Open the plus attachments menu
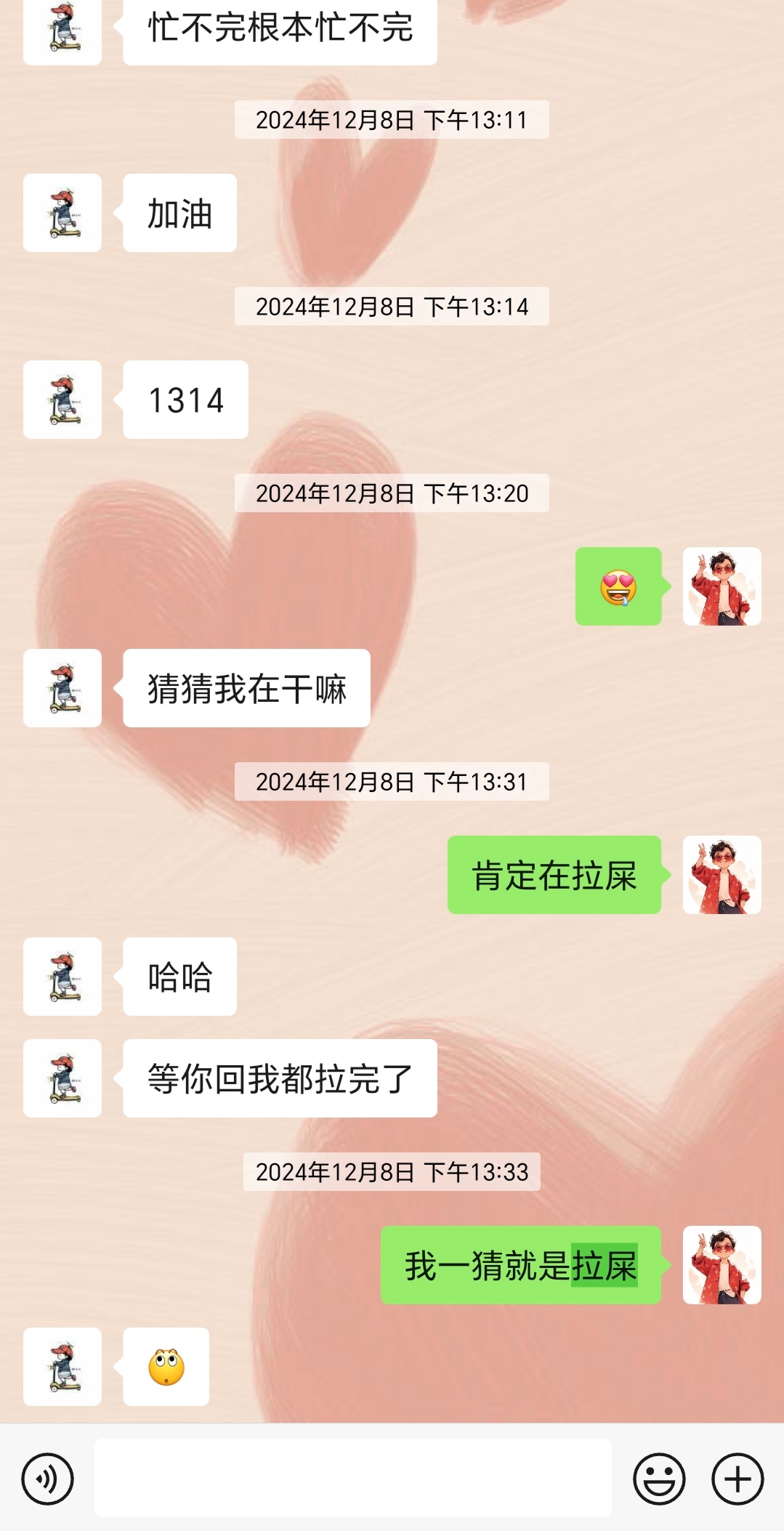Screen dimensions: 784x1531 coord(737,1479)
